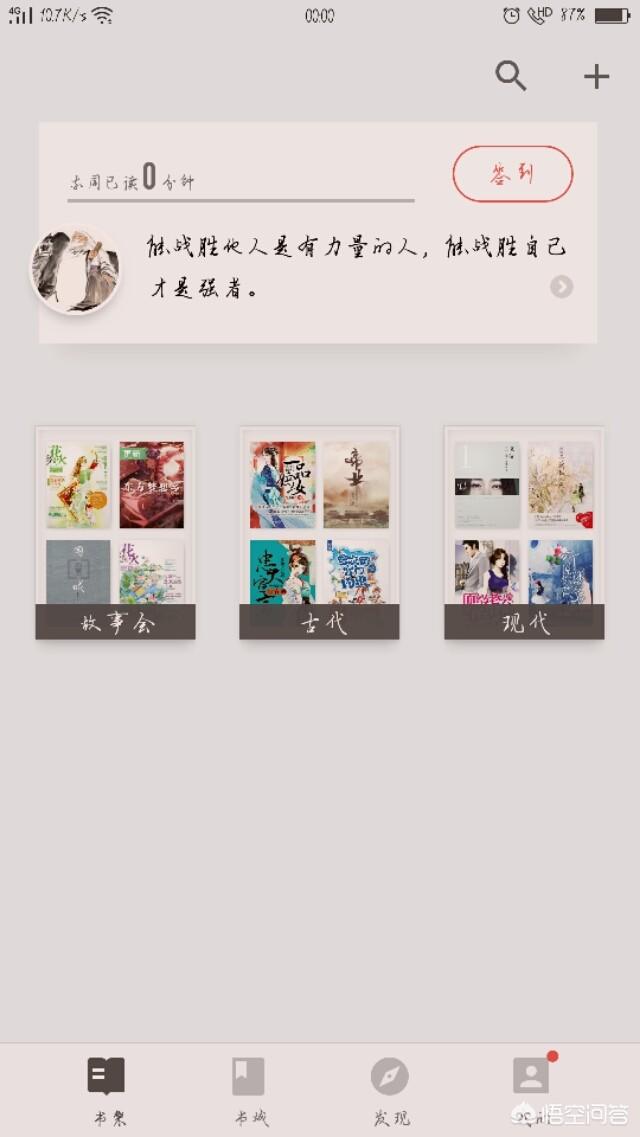
Task: Tap the 签到 check-in button
Action: 512,174
